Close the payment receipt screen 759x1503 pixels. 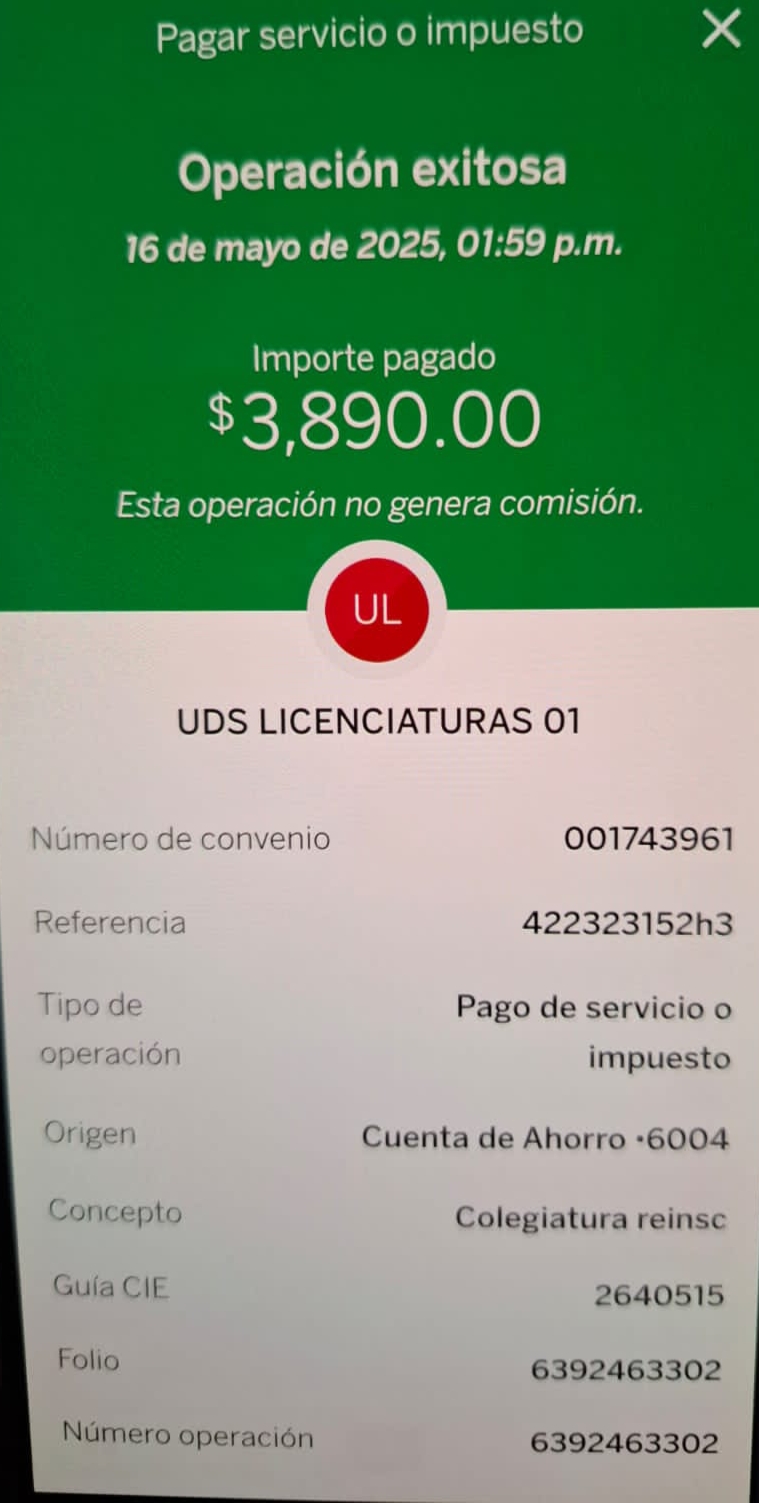pyautogui.click(x=721, y=29)
